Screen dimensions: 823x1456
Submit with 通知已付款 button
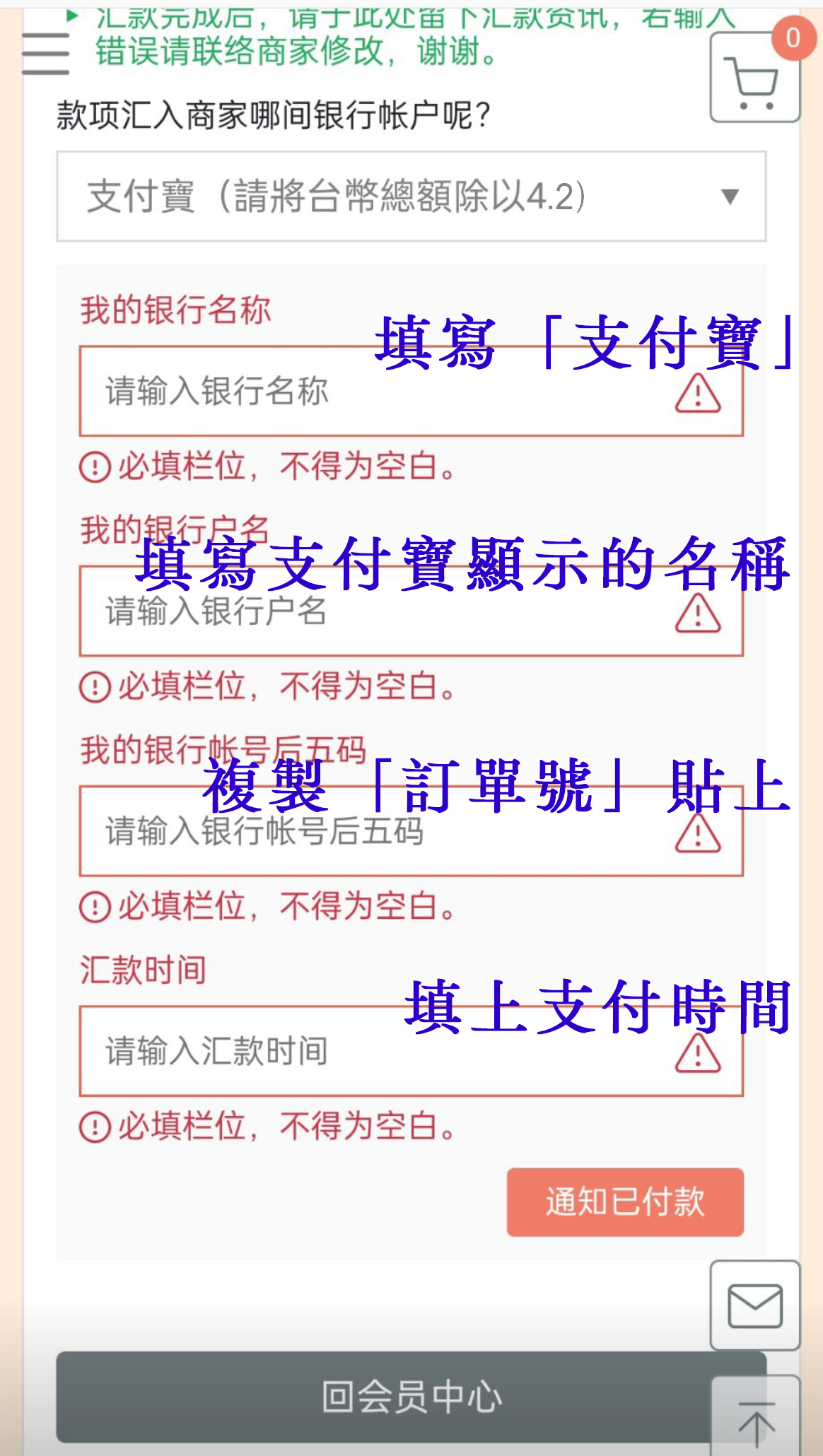pos(625,1202)
